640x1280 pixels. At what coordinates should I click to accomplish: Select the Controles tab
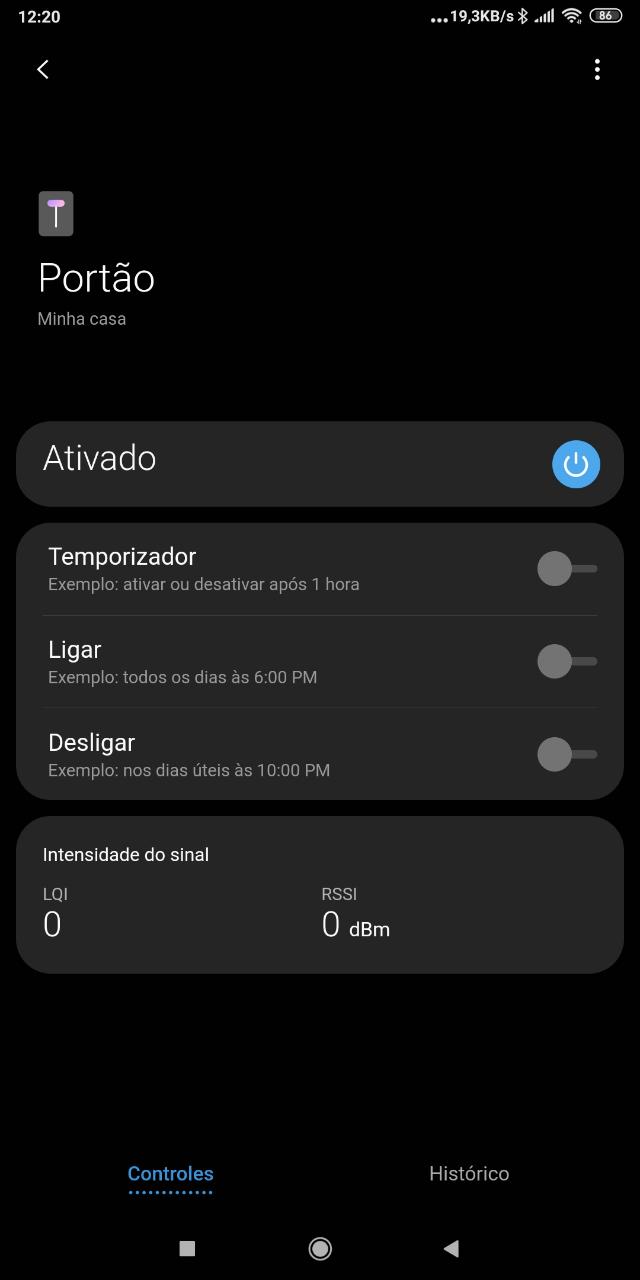tap(170, 1174)
